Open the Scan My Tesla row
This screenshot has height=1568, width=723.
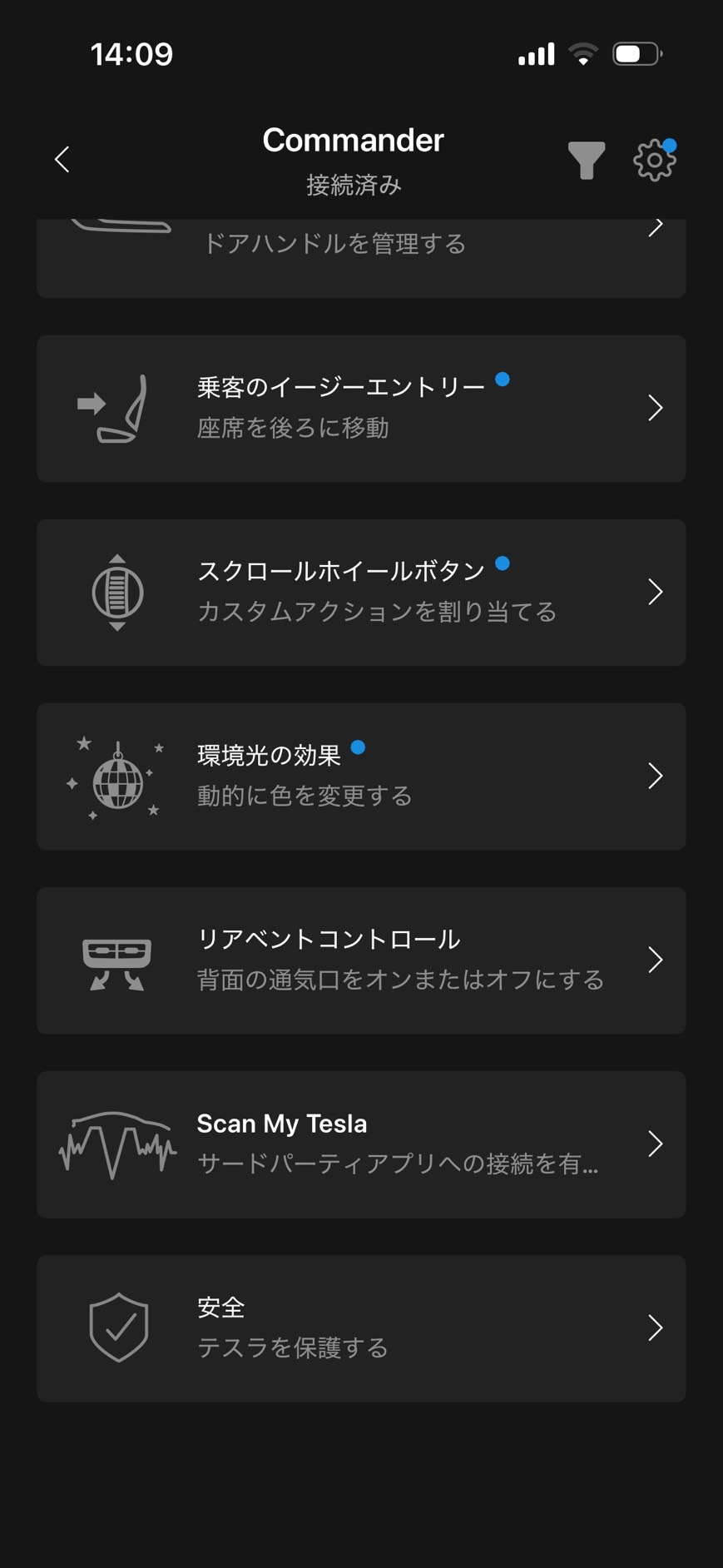[x=361, y=1144]
